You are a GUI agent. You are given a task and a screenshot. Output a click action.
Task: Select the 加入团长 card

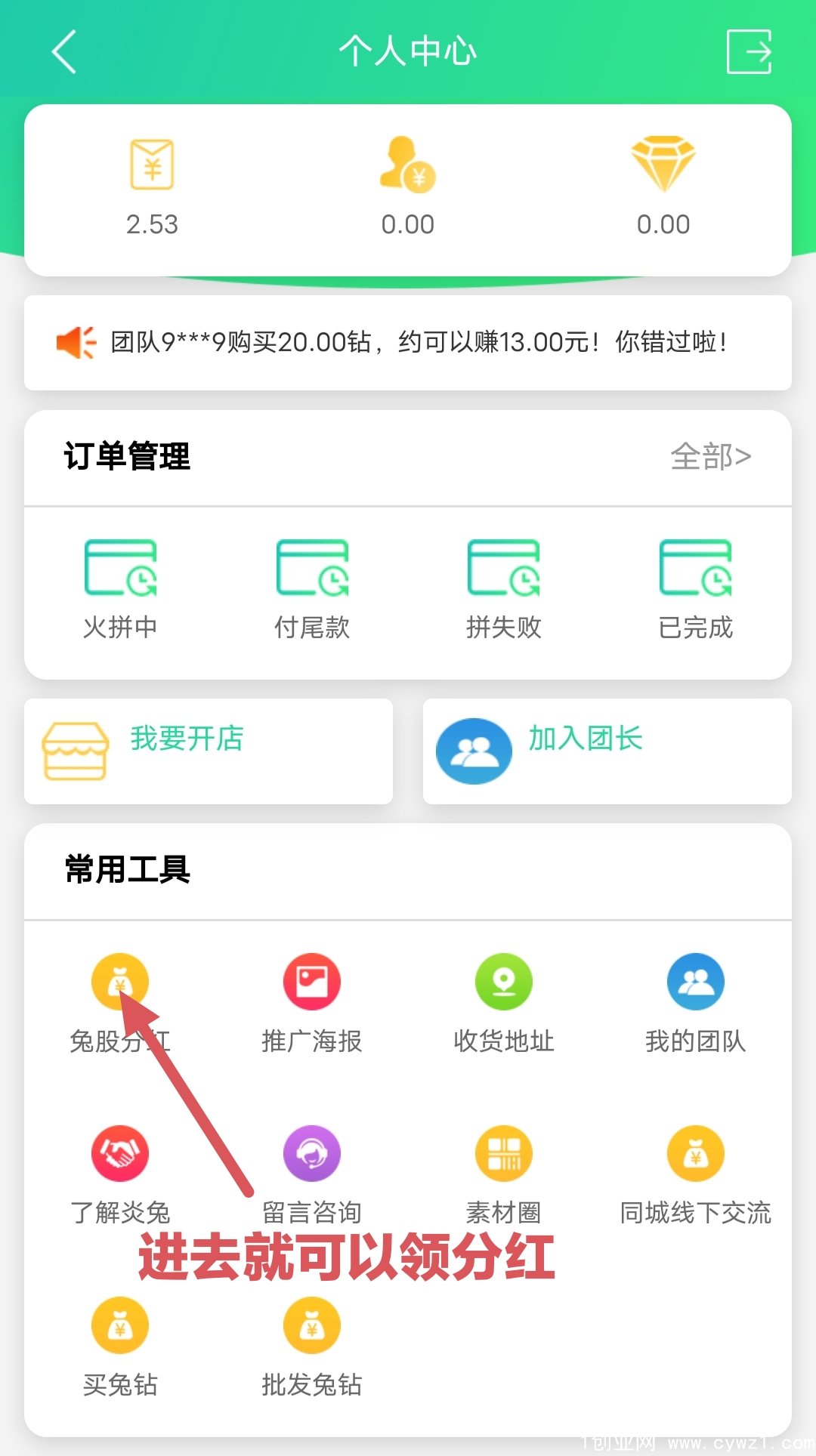[x=607, y=751]
